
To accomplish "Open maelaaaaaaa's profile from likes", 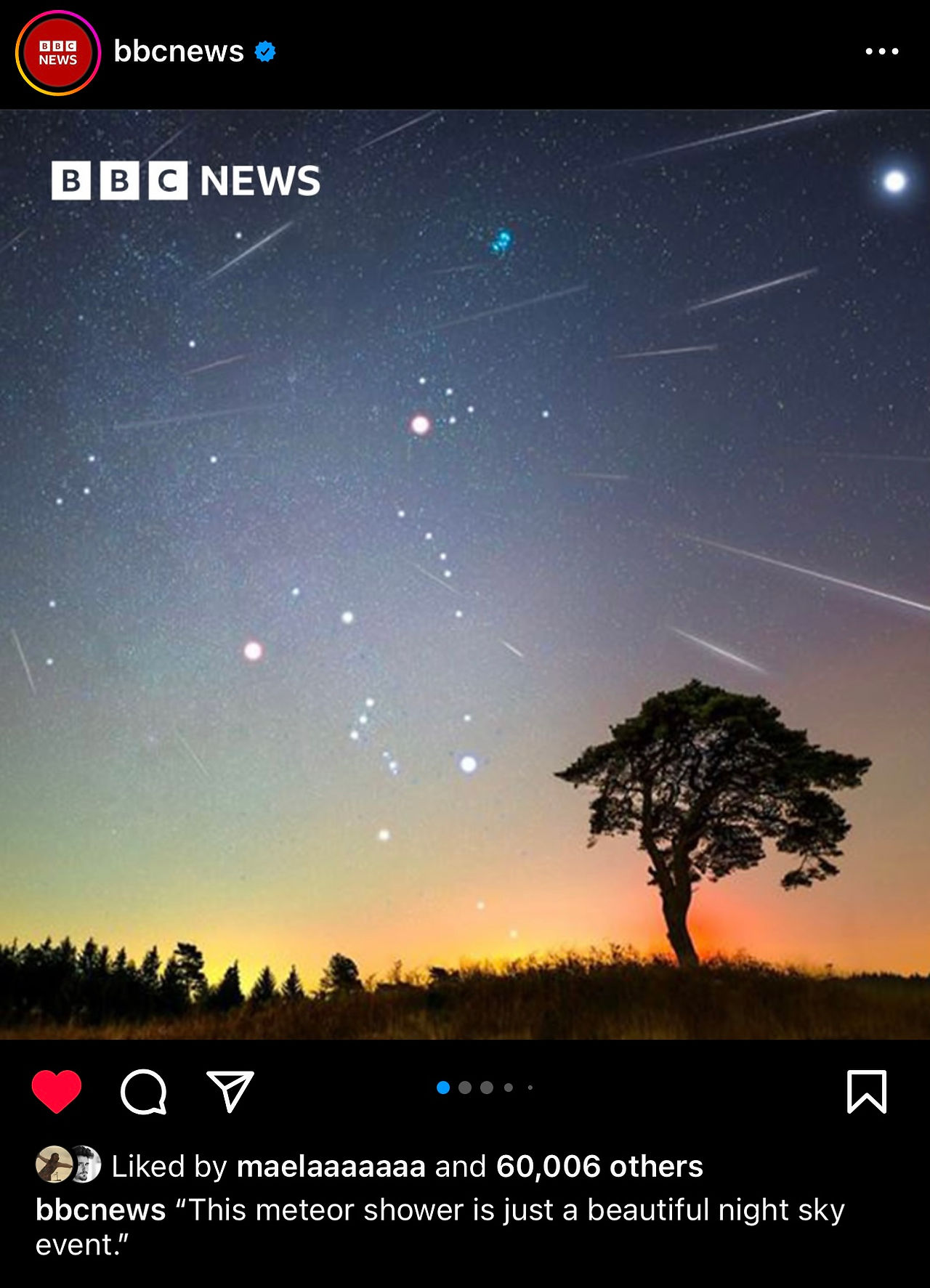I will (331, 1167).
